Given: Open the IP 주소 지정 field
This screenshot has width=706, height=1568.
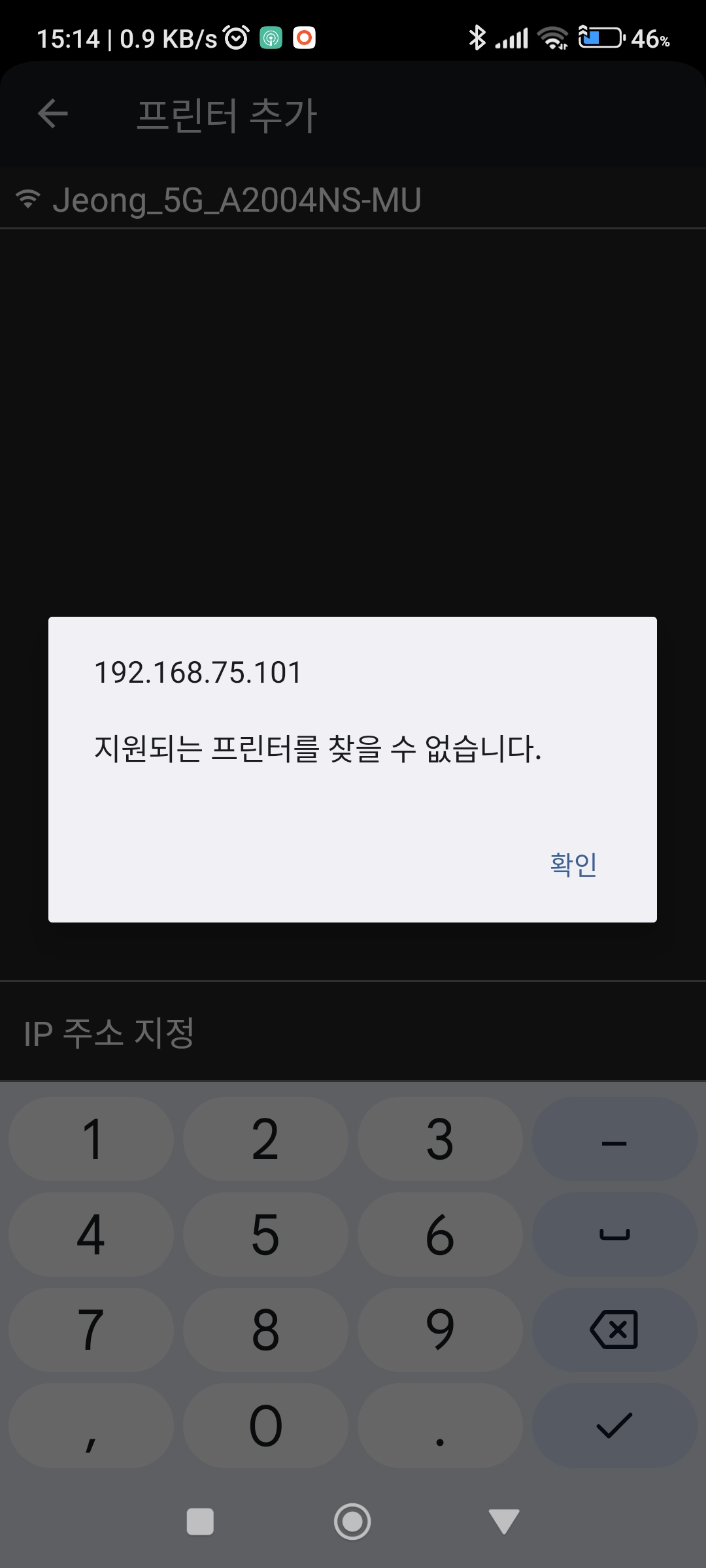Looking at the screenshot, I should [353, 1032].
